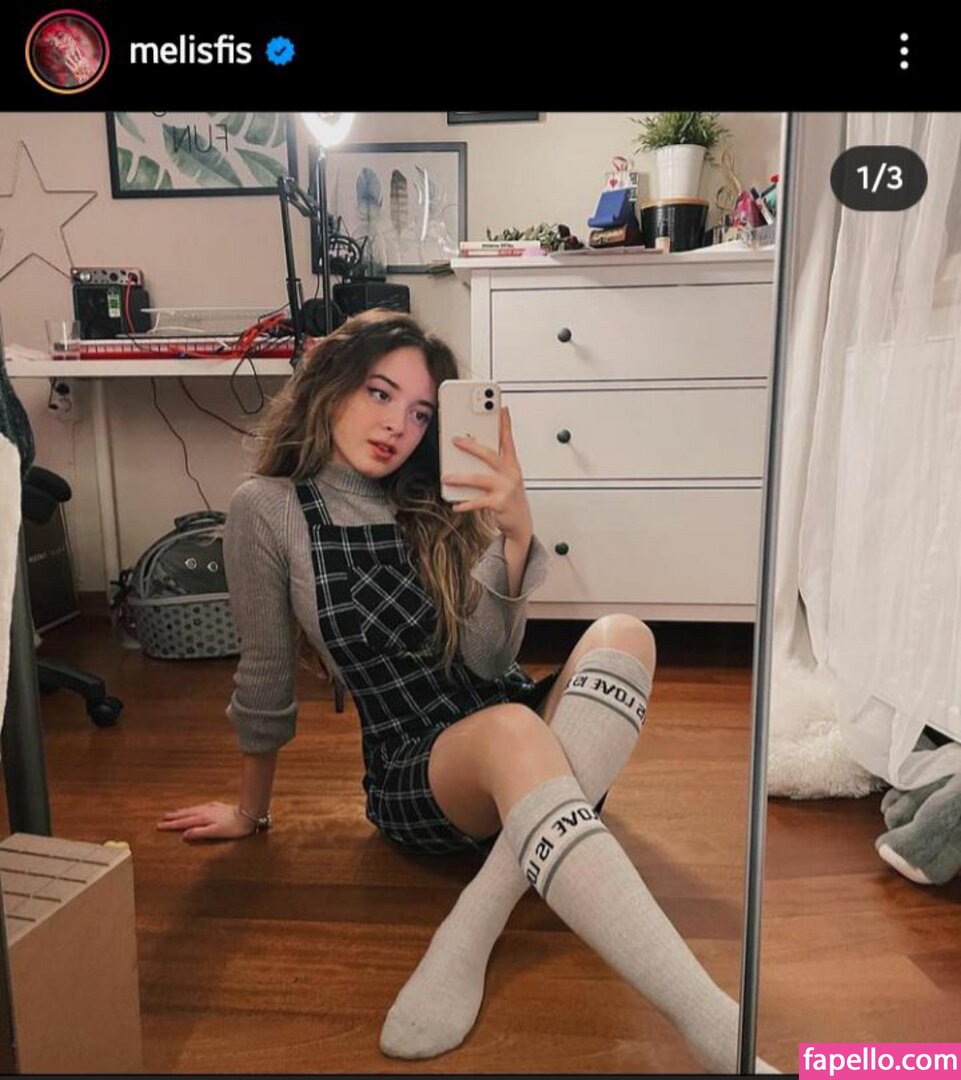Open the three-dot overflow menu
The width and height of the screenshot is (961, 1080).
[x=903, y=51]
